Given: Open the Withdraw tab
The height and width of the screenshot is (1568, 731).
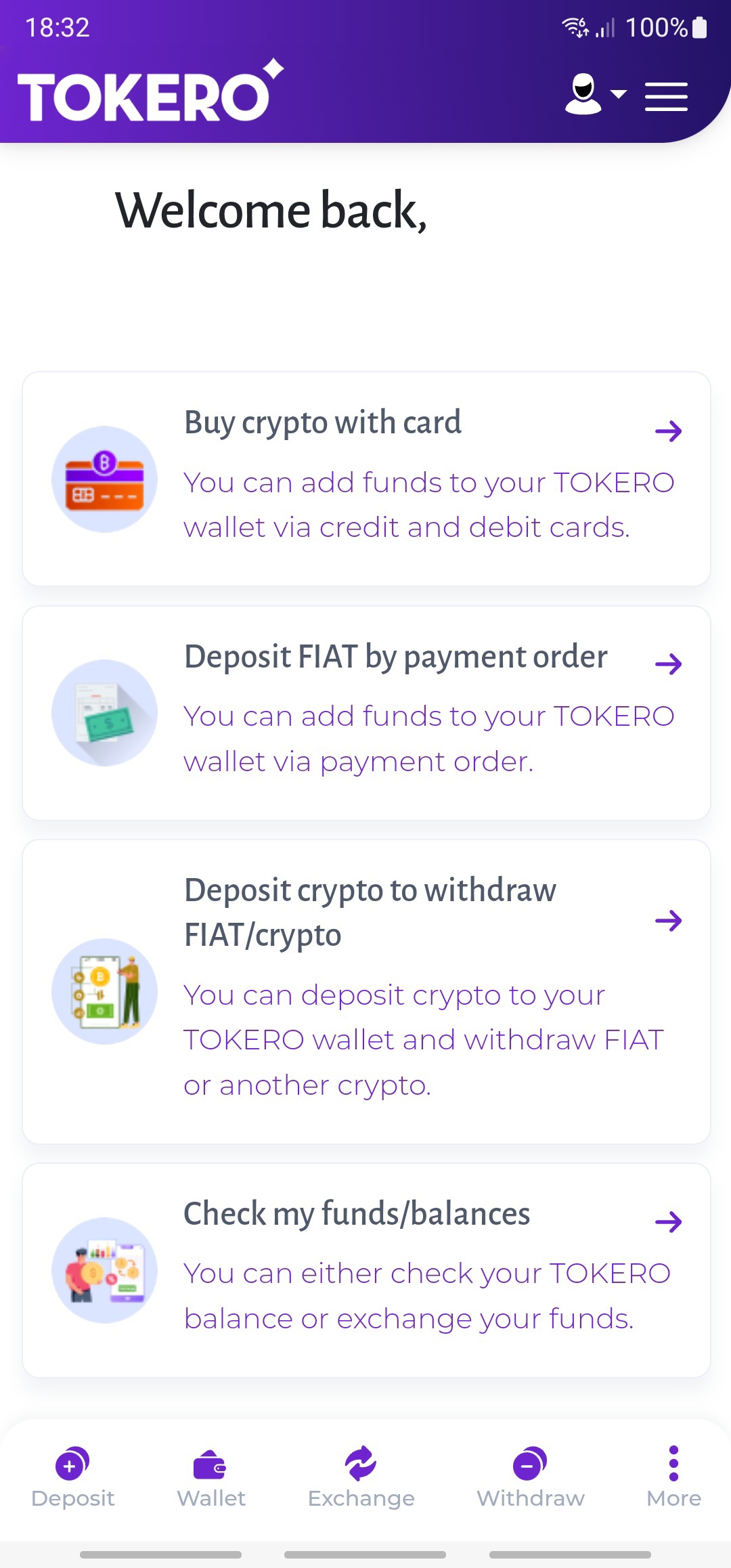Looking at the screenshot, I should pos(531,1477).
